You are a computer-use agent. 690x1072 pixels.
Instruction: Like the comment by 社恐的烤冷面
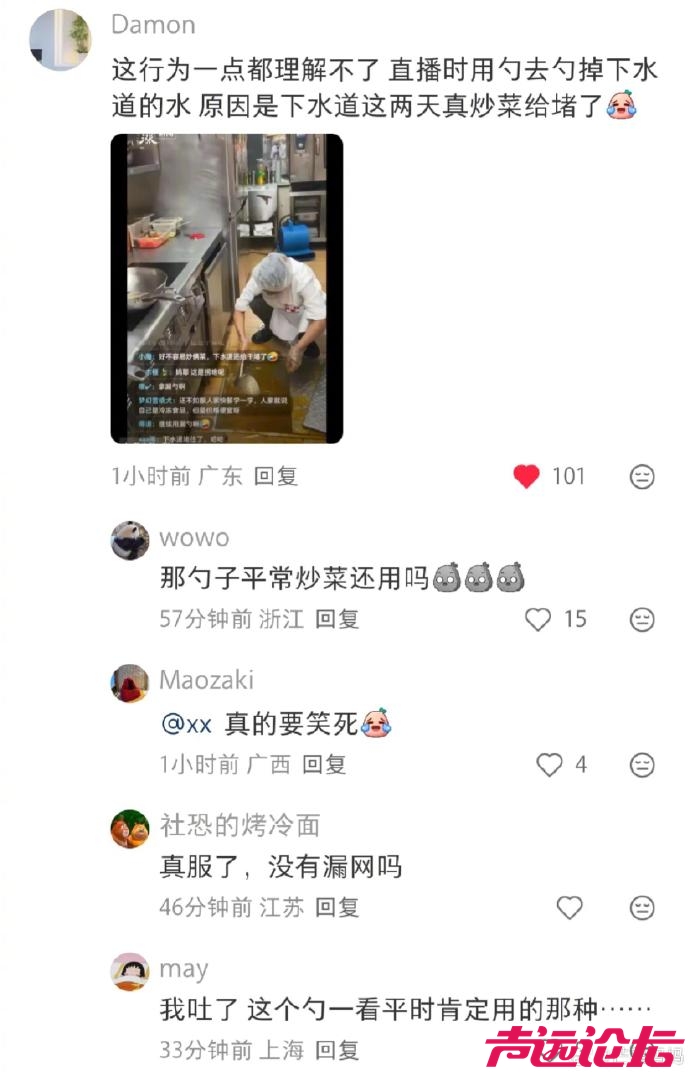point(569,908)
